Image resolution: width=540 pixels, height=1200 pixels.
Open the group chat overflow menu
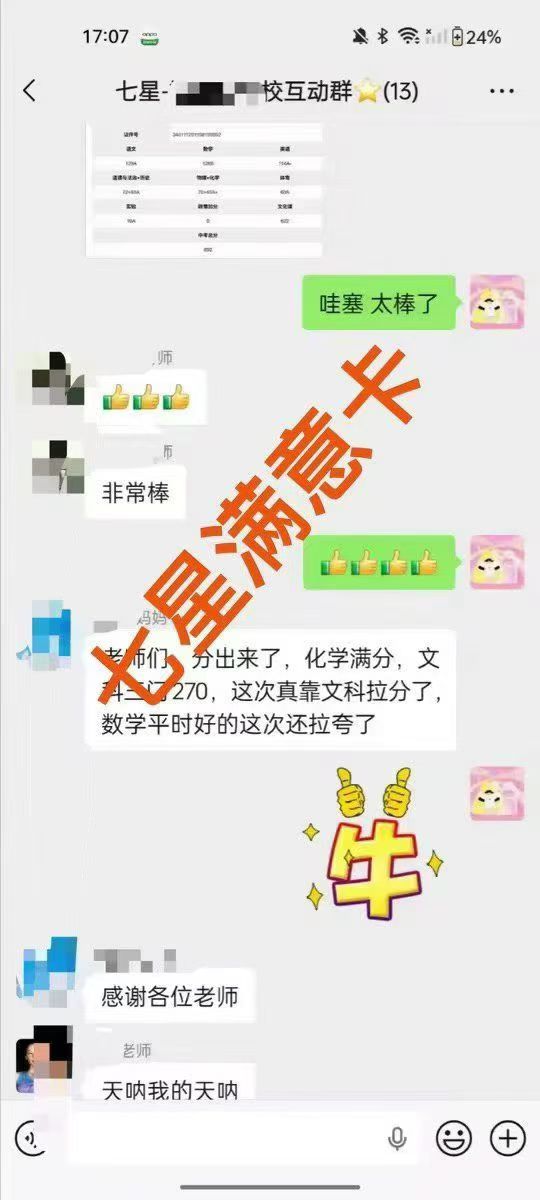click(501, 91)
